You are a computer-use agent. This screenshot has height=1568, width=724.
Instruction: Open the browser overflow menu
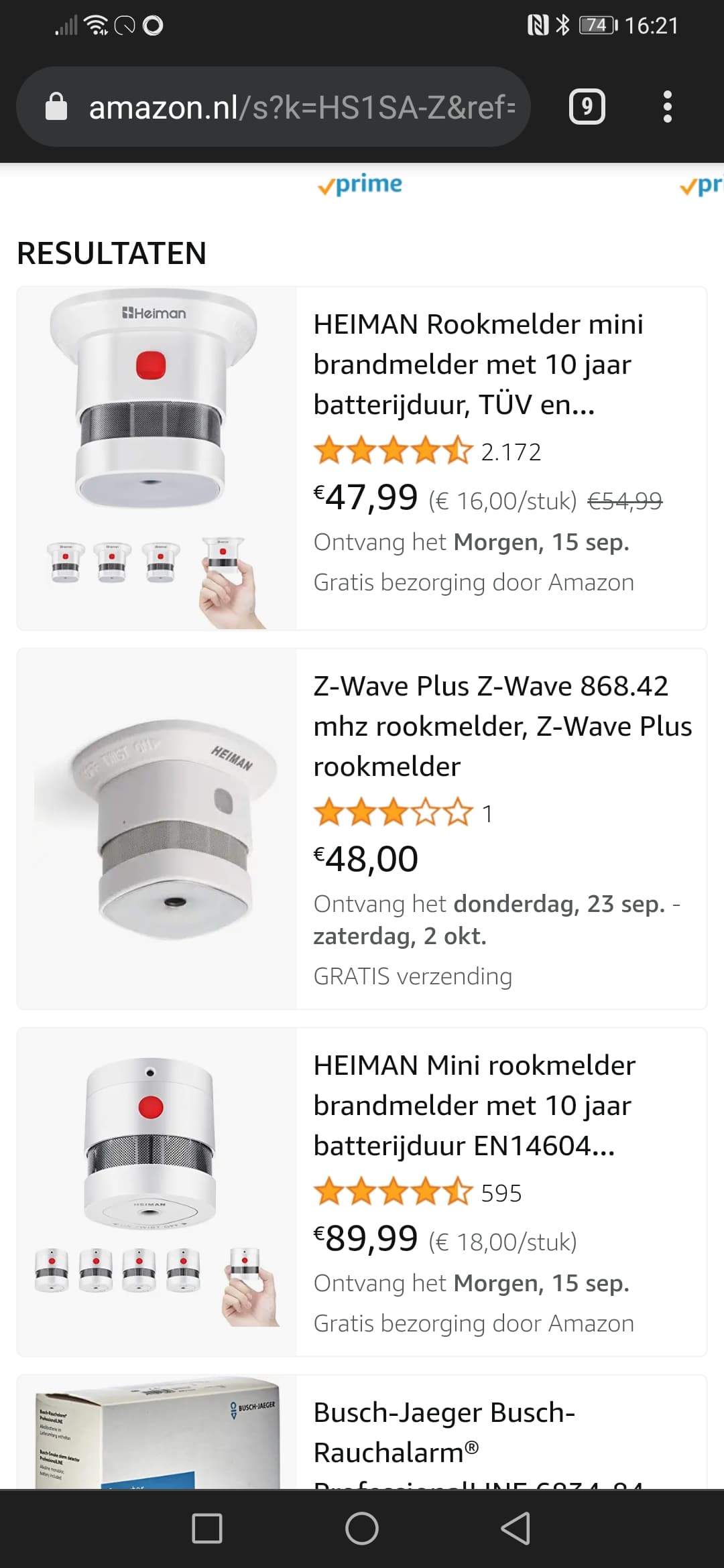tap(667, 107)
